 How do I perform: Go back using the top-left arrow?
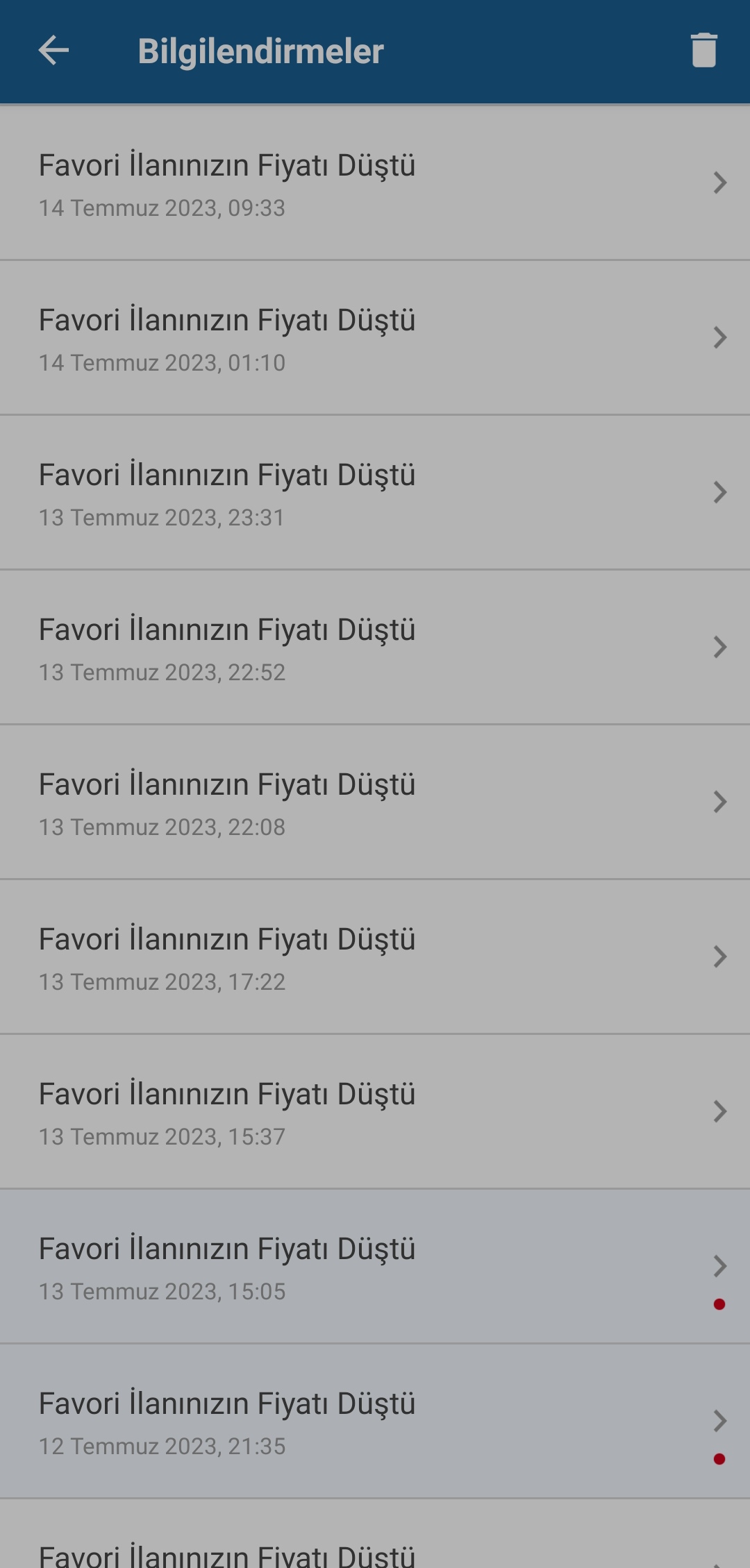pos(53,51)
